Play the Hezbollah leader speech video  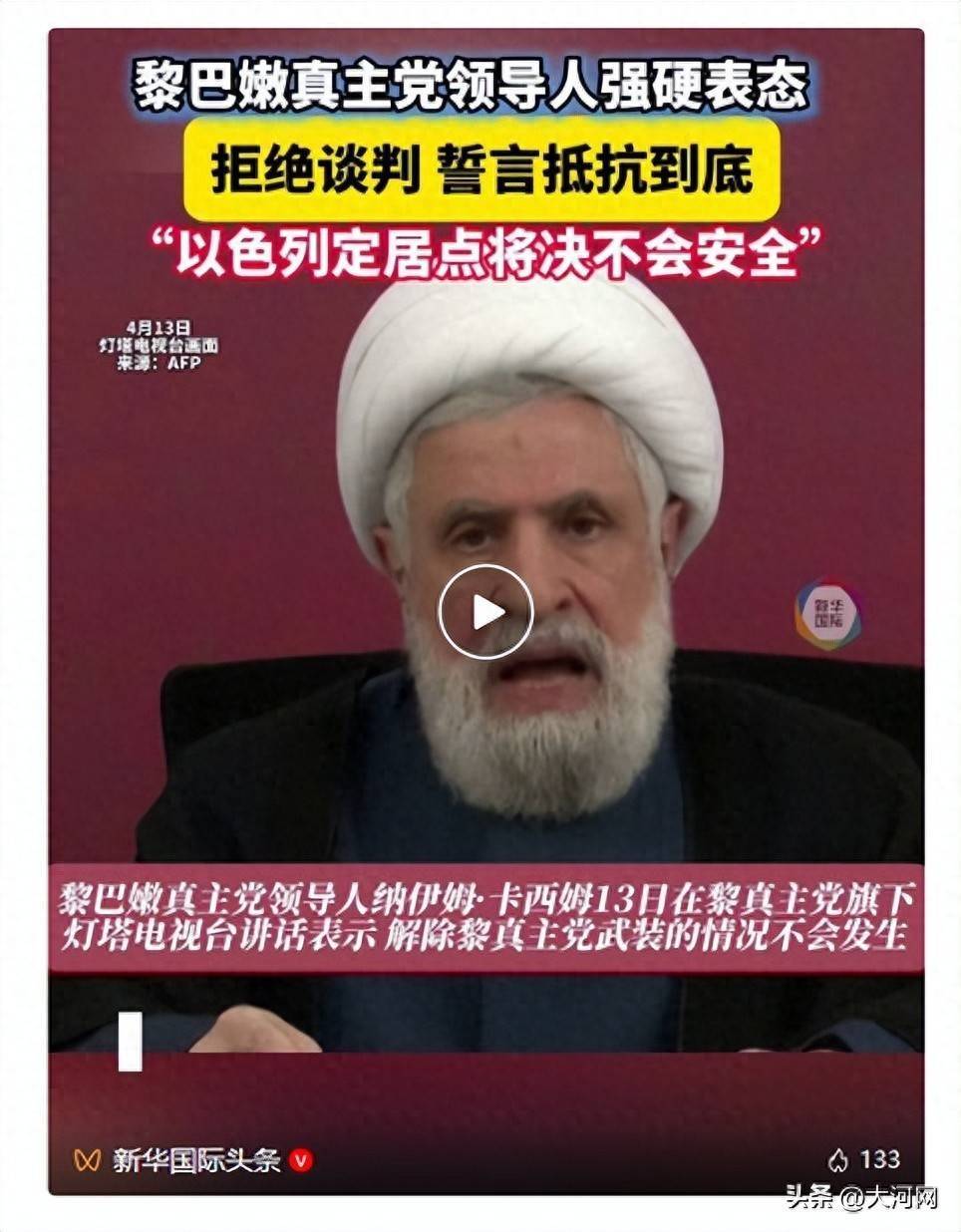[486, 611]
